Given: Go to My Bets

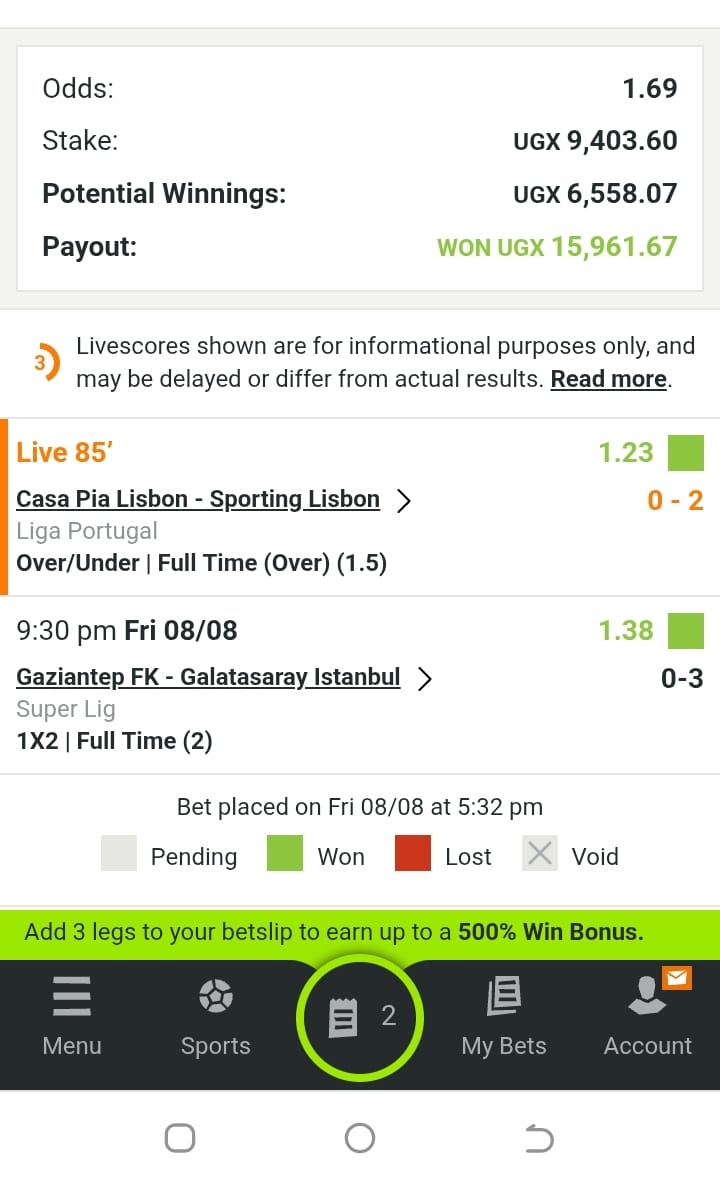Looking at the screenshot, I should pyautogui.click(x=504, y=1016).
